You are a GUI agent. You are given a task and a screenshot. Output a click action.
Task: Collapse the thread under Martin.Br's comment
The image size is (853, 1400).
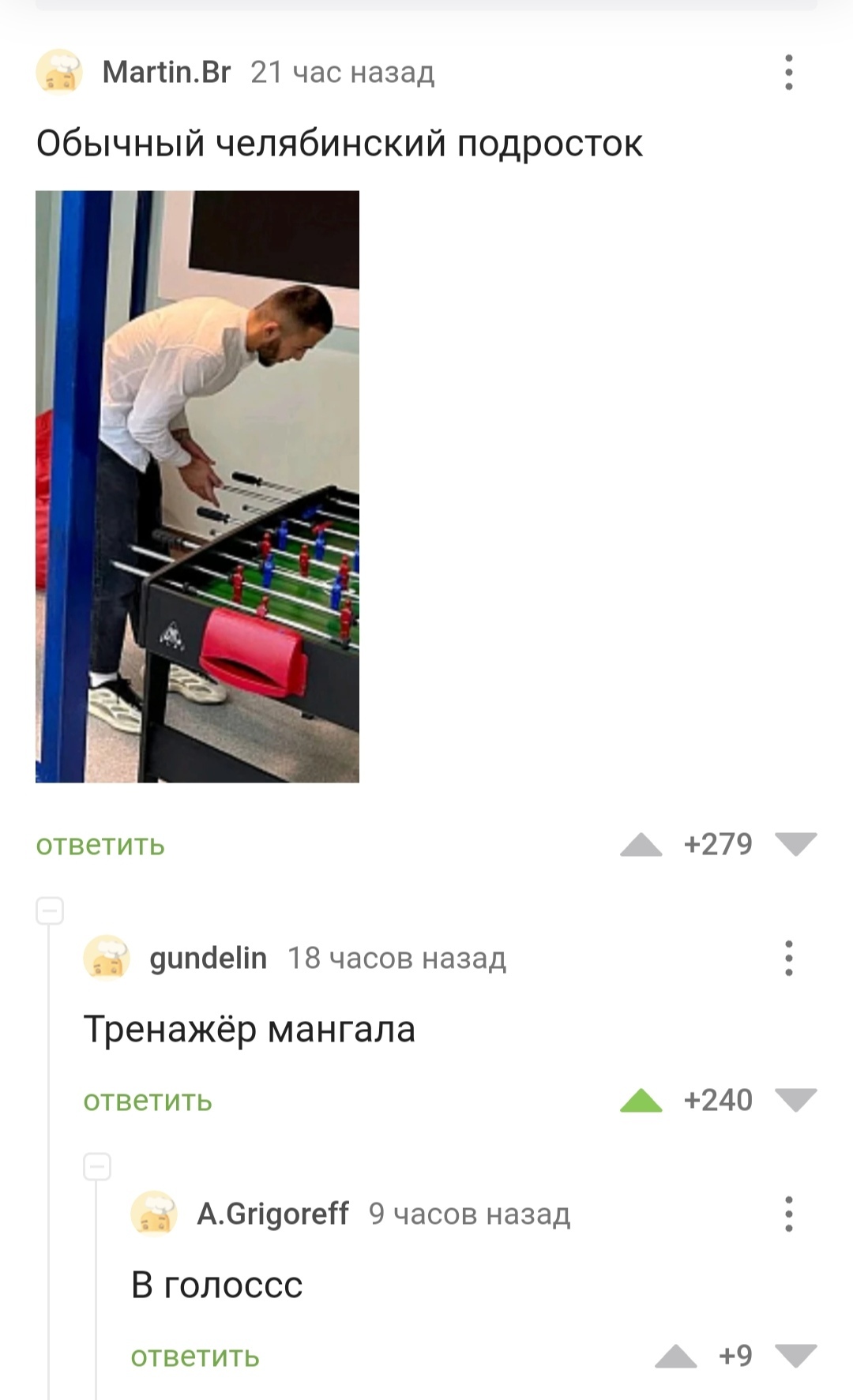50,911
